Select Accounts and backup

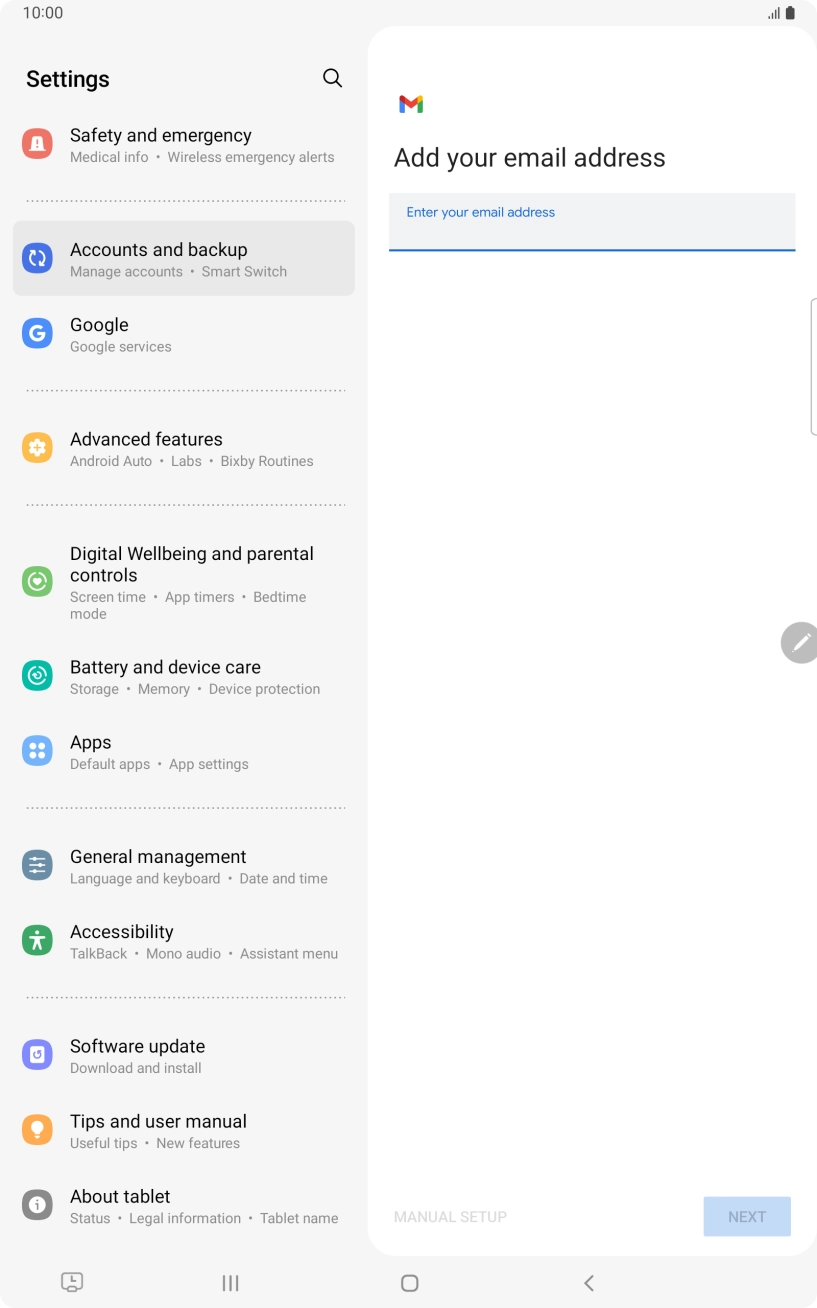184,259
